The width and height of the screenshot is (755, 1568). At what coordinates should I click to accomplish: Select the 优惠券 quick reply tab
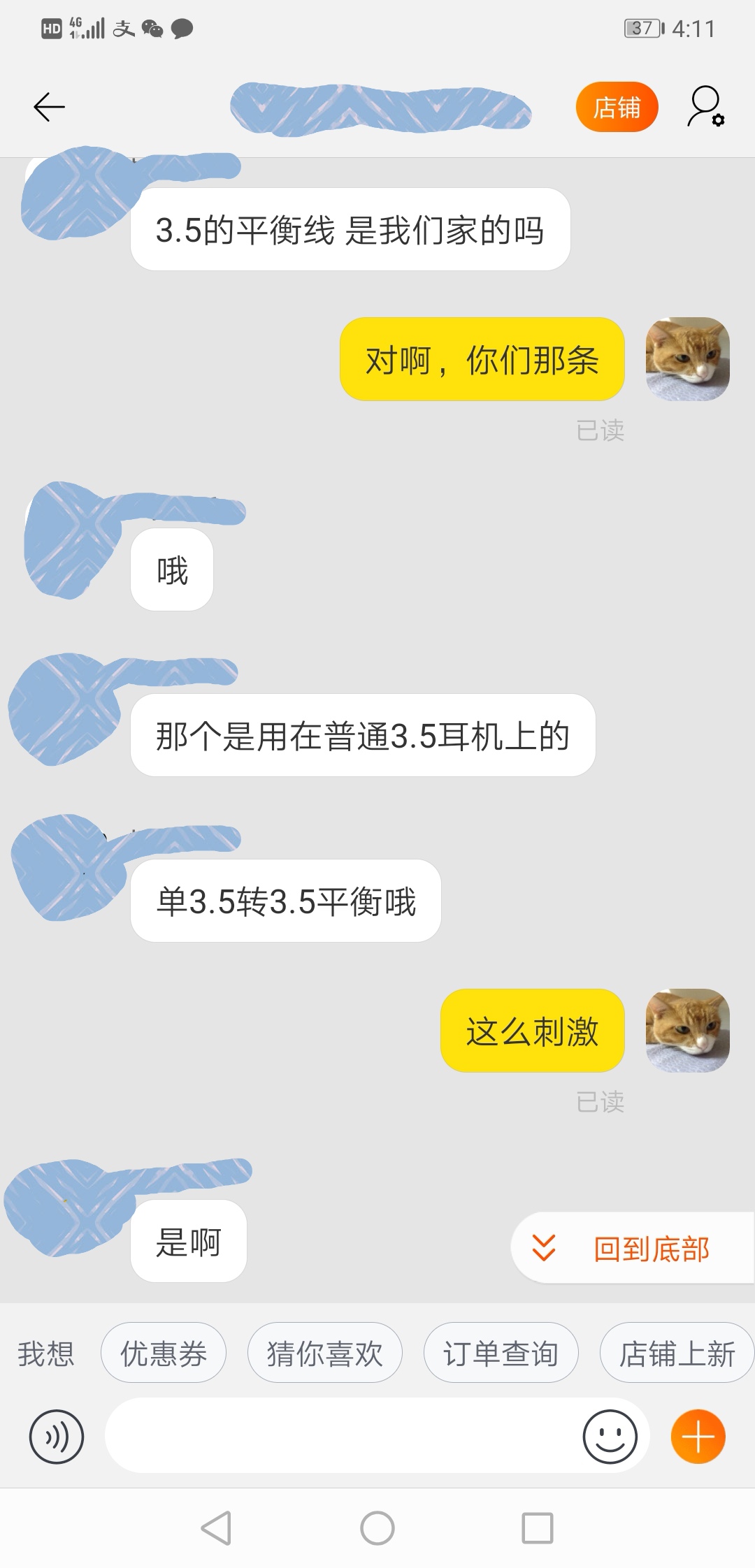pos(163,1353)
